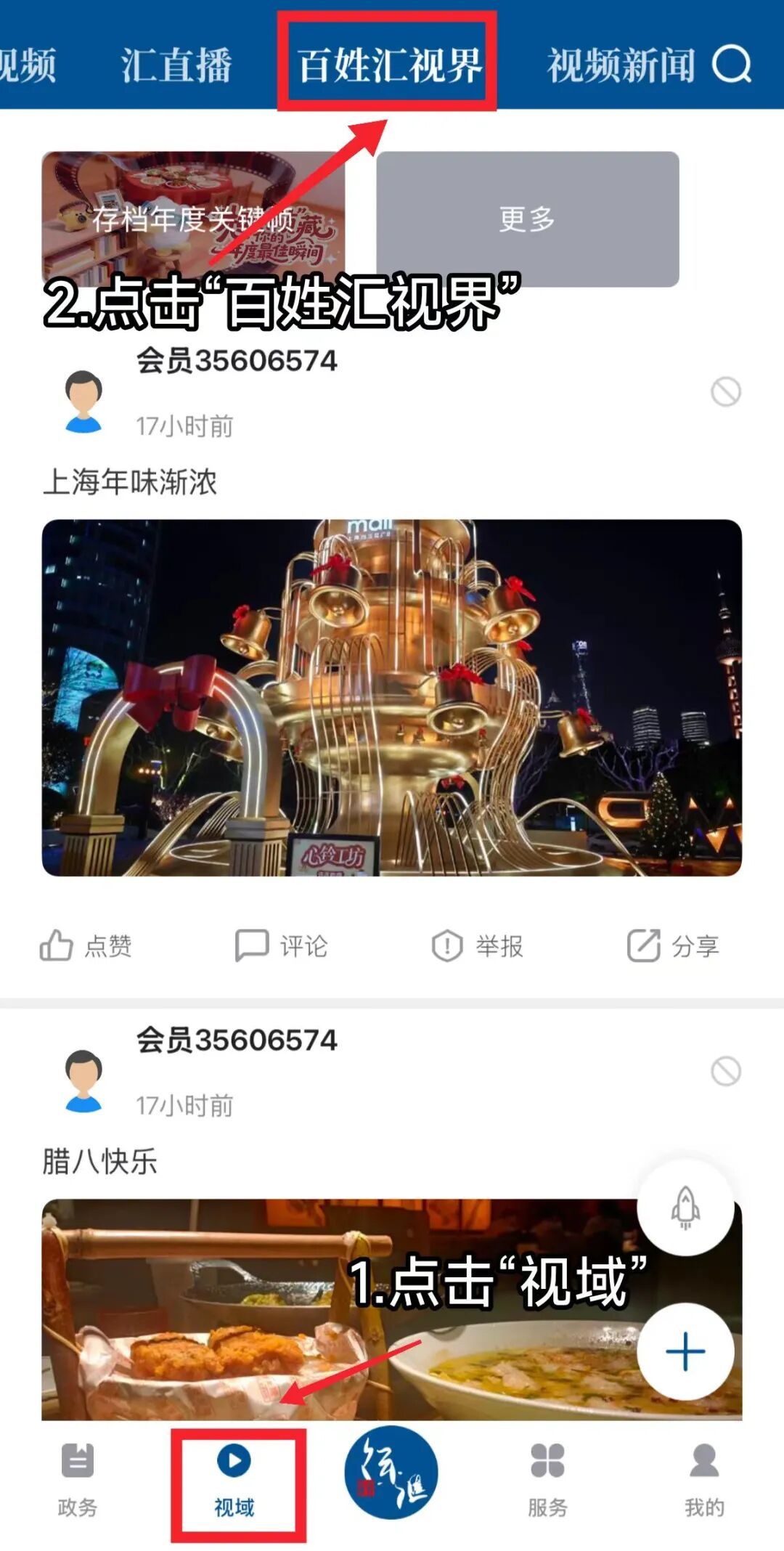The width and height of the screenshot is (784, 1551).
Task: Go to the 视频新闻 tab
Action: [621, 65]
